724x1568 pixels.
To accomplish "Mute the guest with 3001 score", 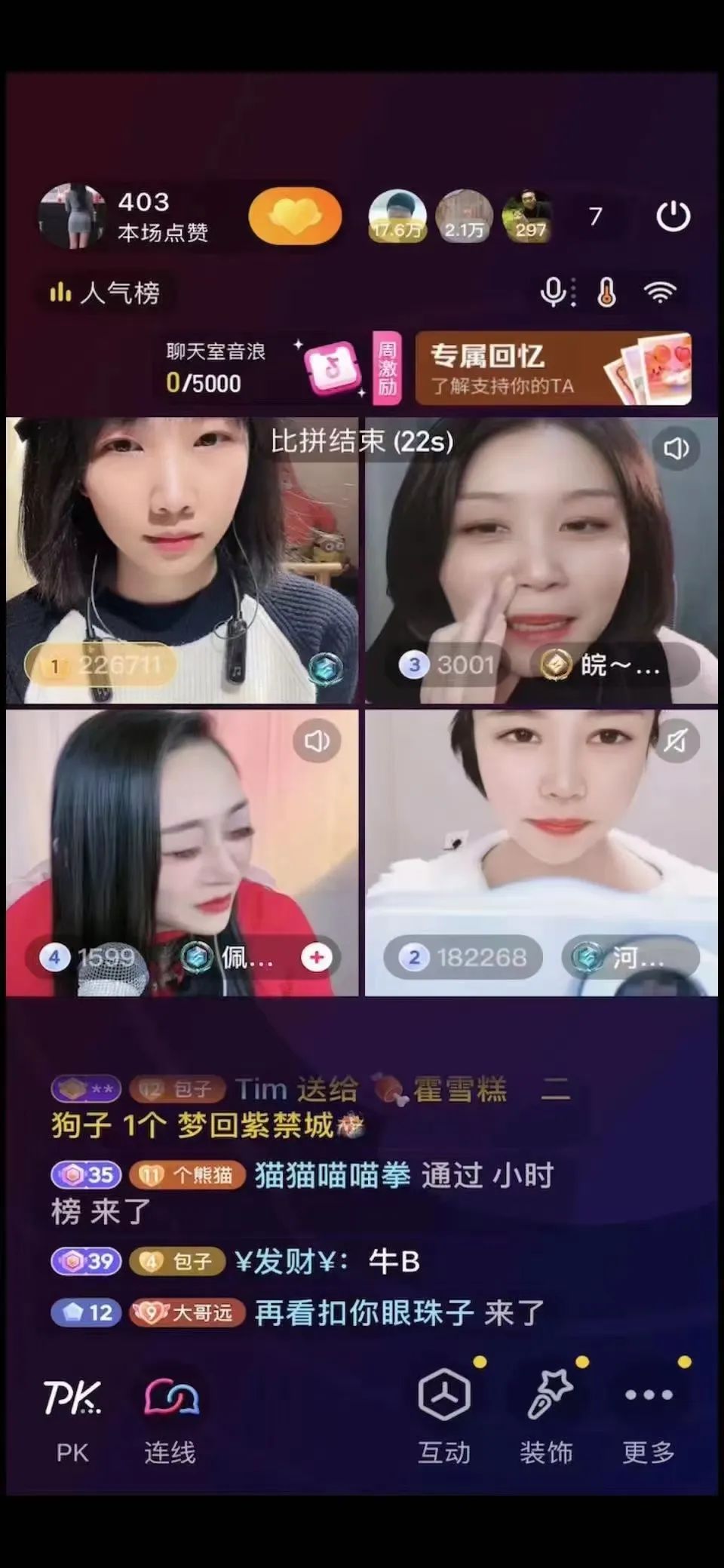I will (676, 449).
